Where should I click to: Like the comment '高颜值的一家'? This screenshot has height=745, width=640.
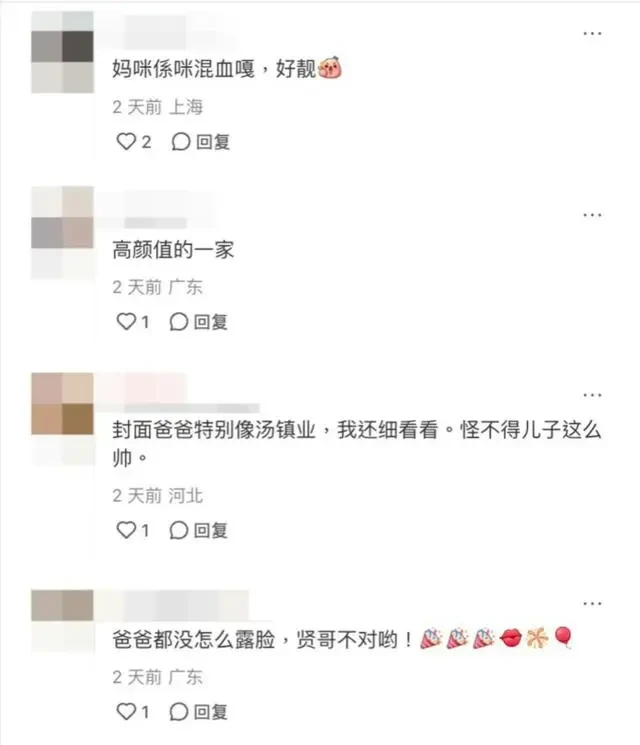[126, 322]
